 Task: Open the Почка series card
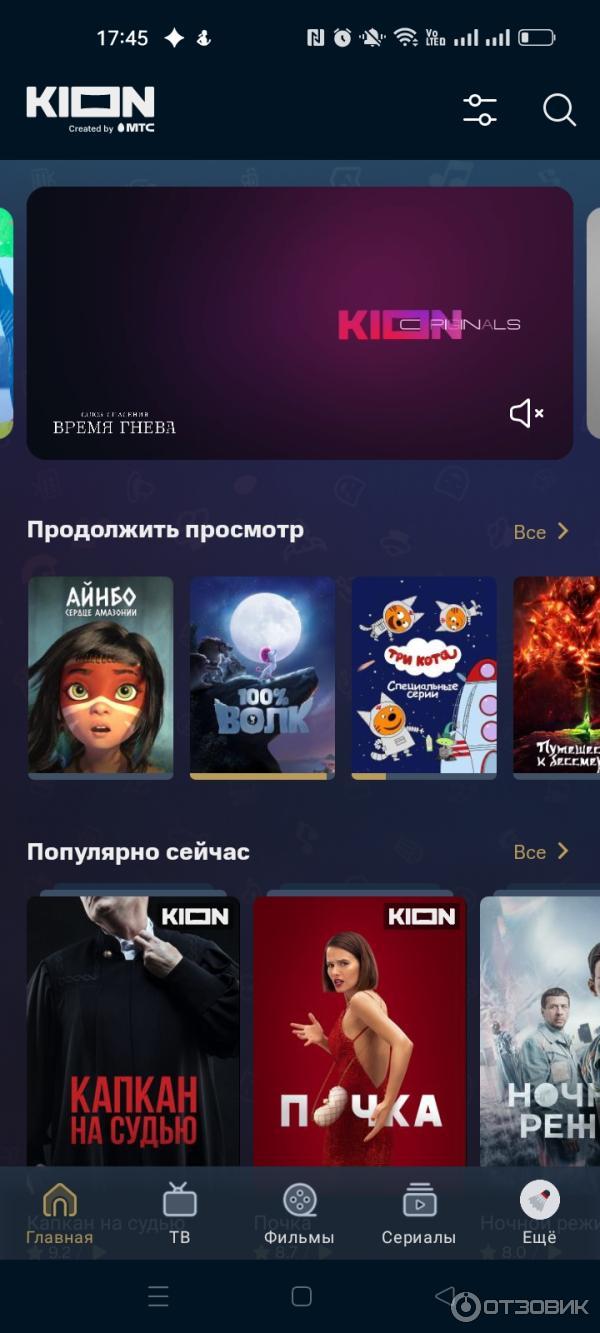(359, 1030)
